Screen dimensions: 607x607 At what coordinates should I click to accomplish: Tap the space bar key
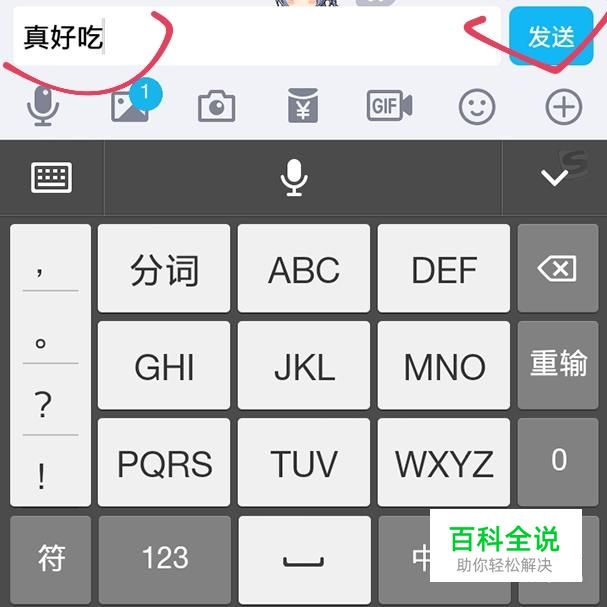(x=304, y=558)
